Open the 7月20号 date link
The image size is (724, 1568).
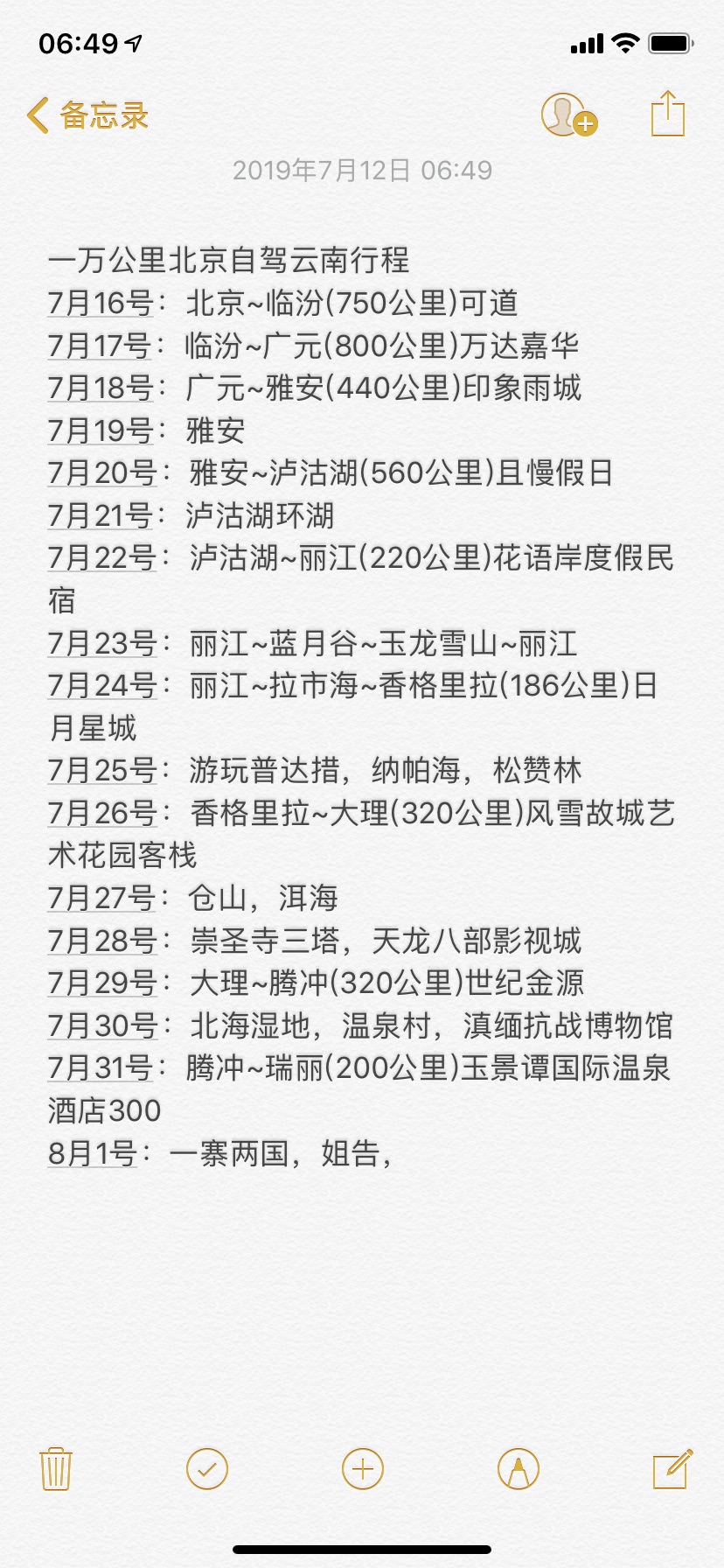click(102, 473)
